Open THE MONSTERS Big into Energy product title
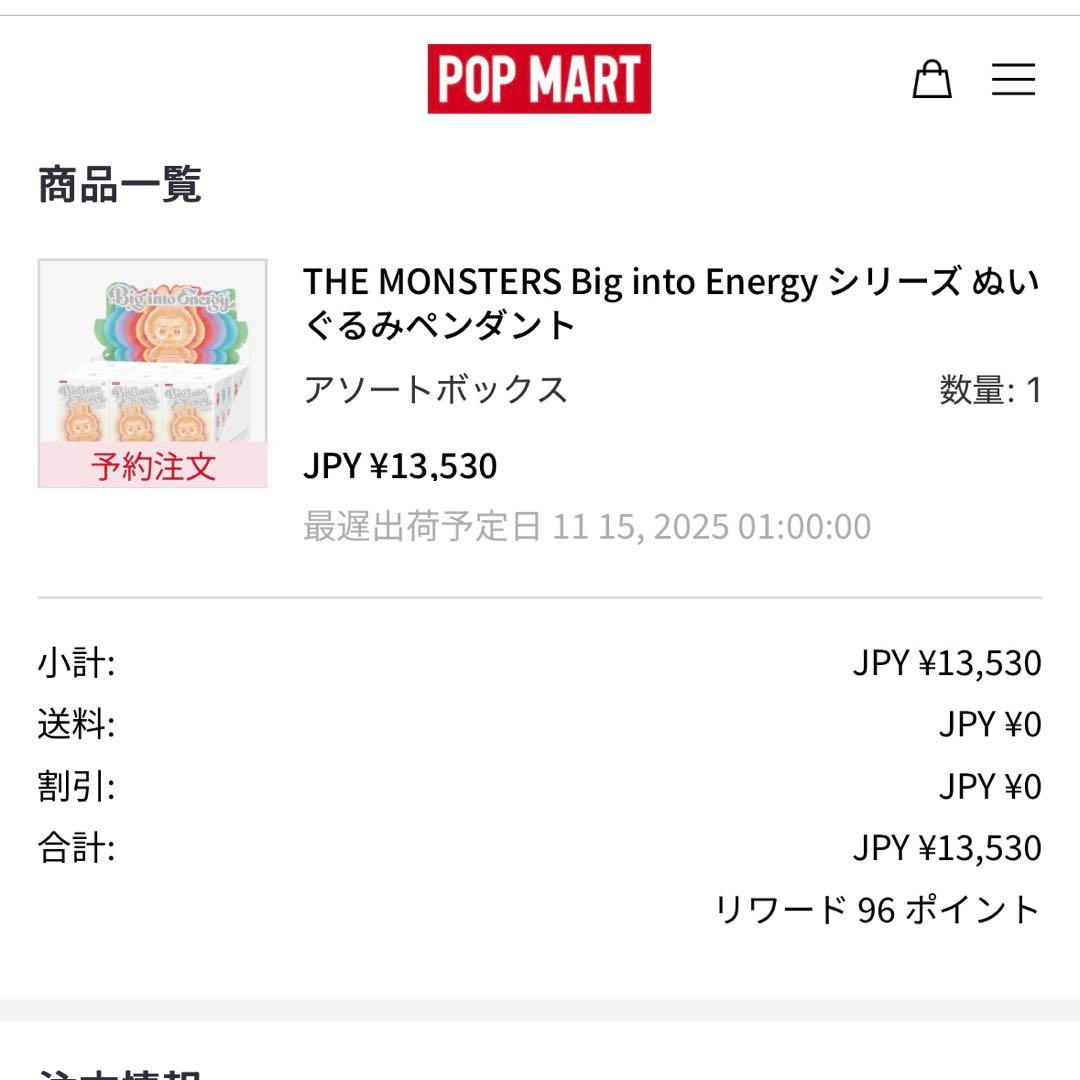 click(670, 304)
